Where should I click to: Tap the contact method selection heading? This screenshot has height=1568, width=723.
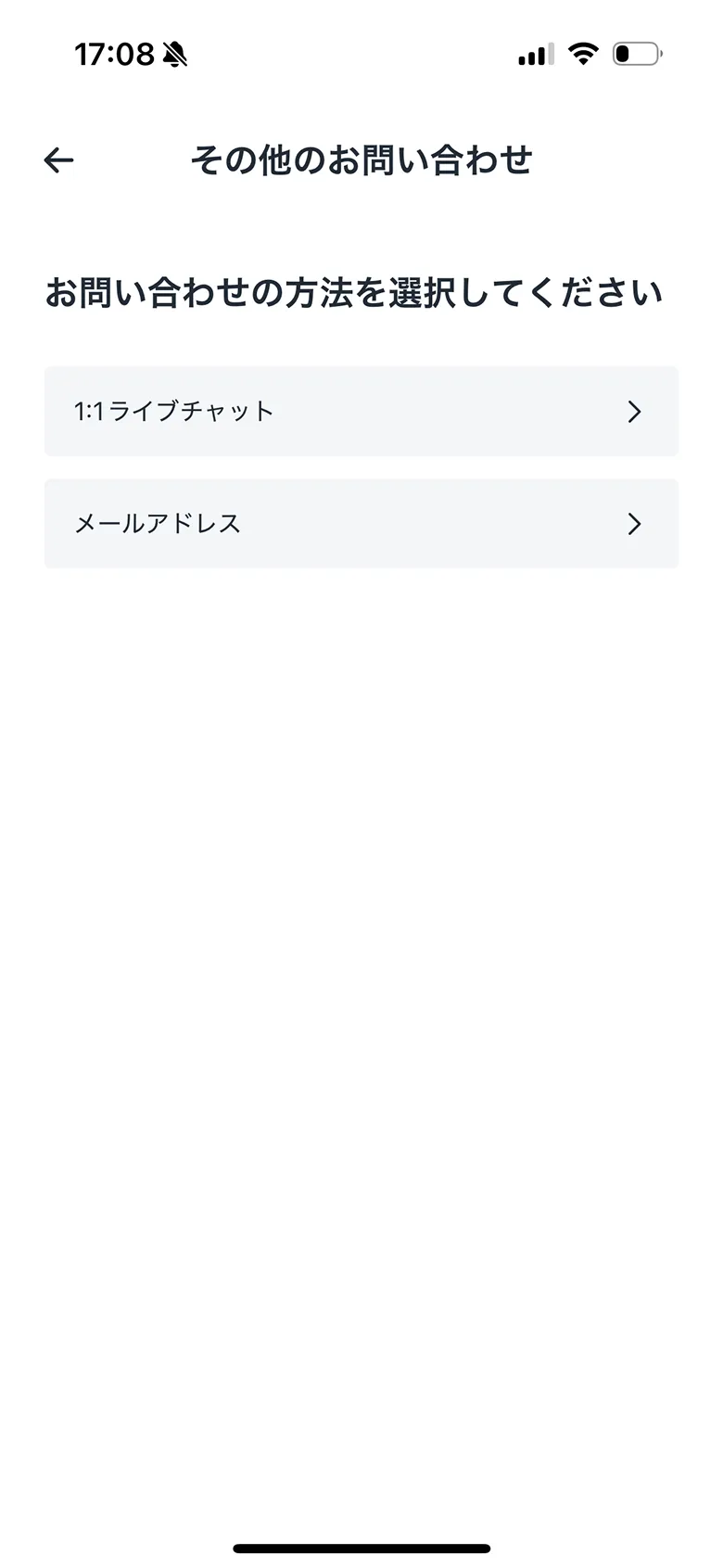pos(355,290)
